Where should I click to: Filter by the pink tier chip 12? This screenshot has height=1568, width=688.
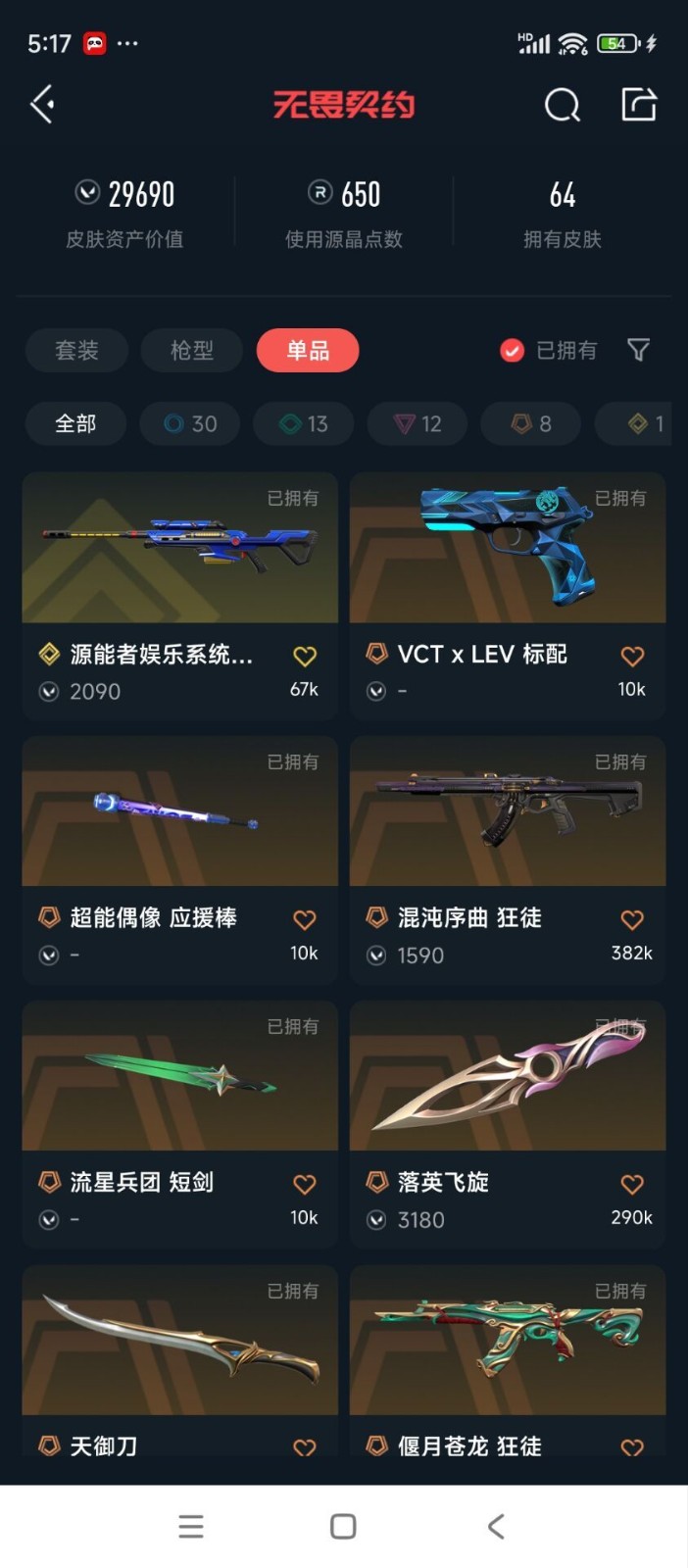tap(418, 423)
